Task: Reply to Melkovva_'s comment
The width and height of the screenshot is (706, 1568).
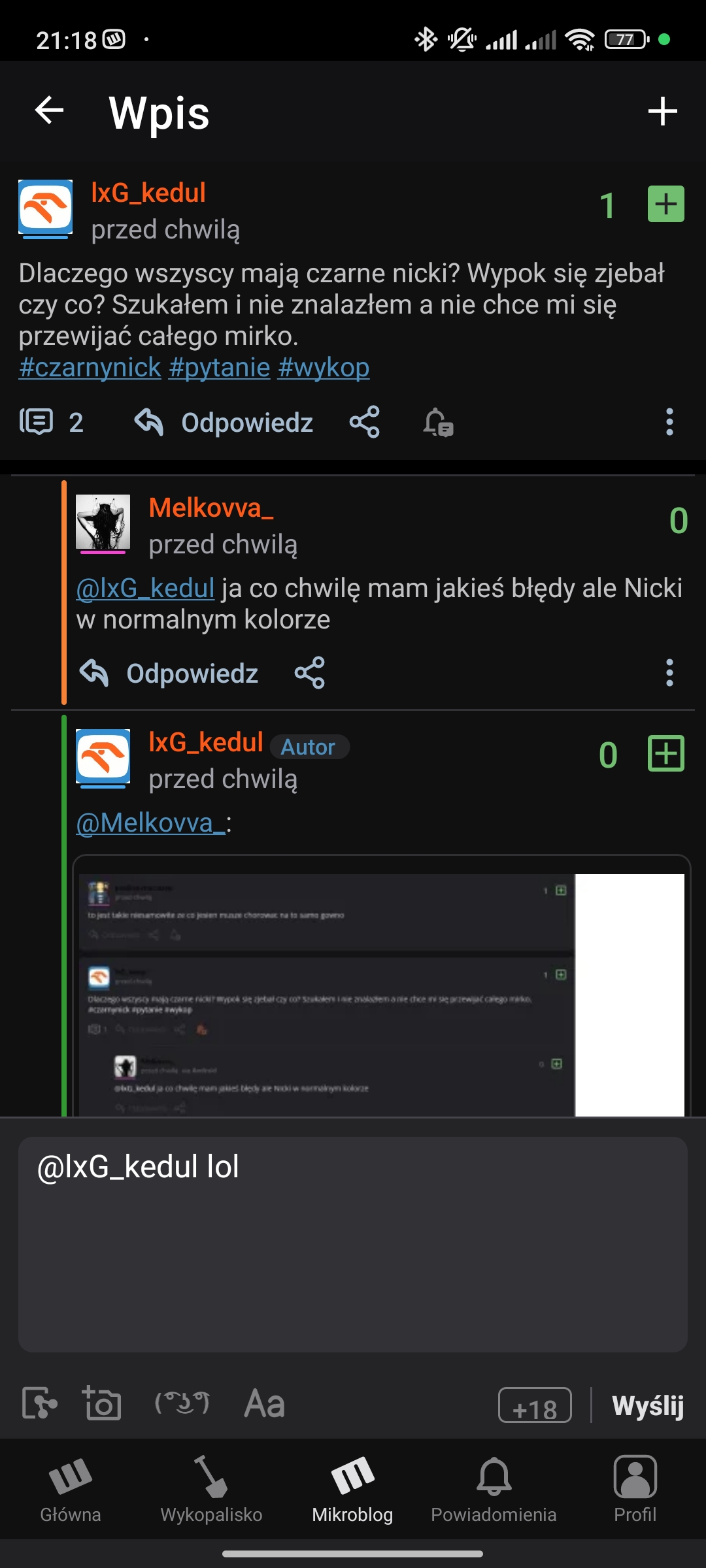Action: [169, 673]
